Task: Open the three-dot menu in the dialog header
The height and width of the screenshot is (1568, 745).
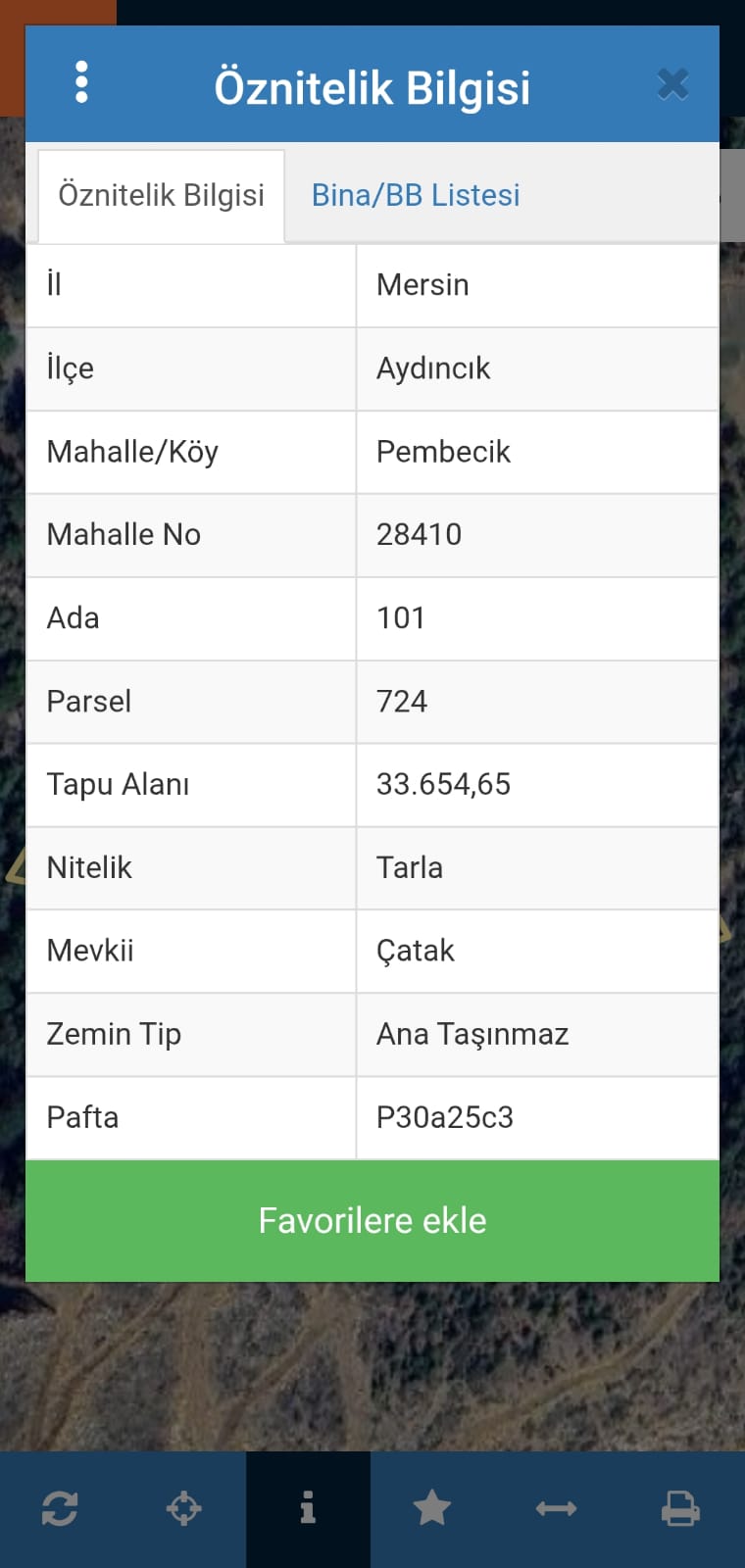Action: (82, 82)
